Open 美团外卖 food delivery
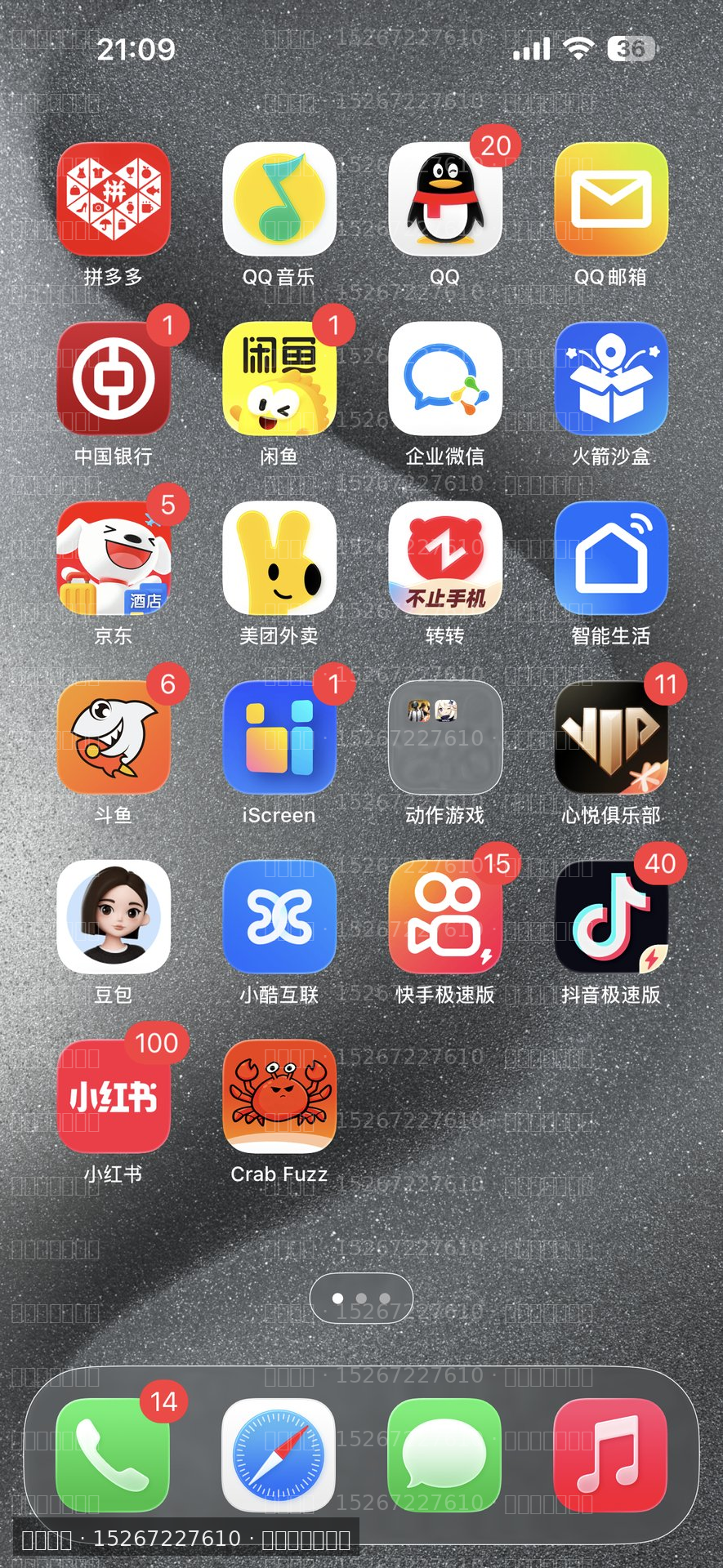The width and height of the screenshot is (723, 1568). pos(279,558)
